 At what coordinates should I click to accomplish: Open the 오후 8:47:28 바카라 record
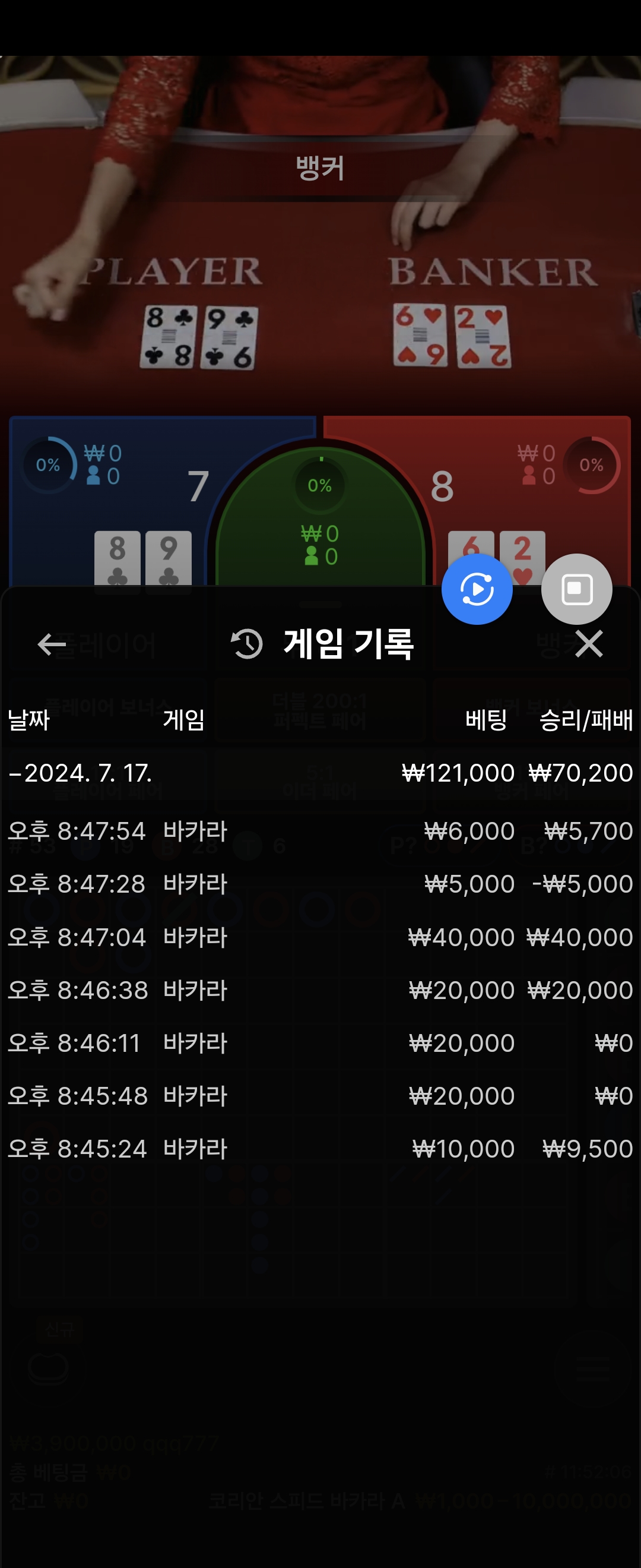tap(320, 883)
